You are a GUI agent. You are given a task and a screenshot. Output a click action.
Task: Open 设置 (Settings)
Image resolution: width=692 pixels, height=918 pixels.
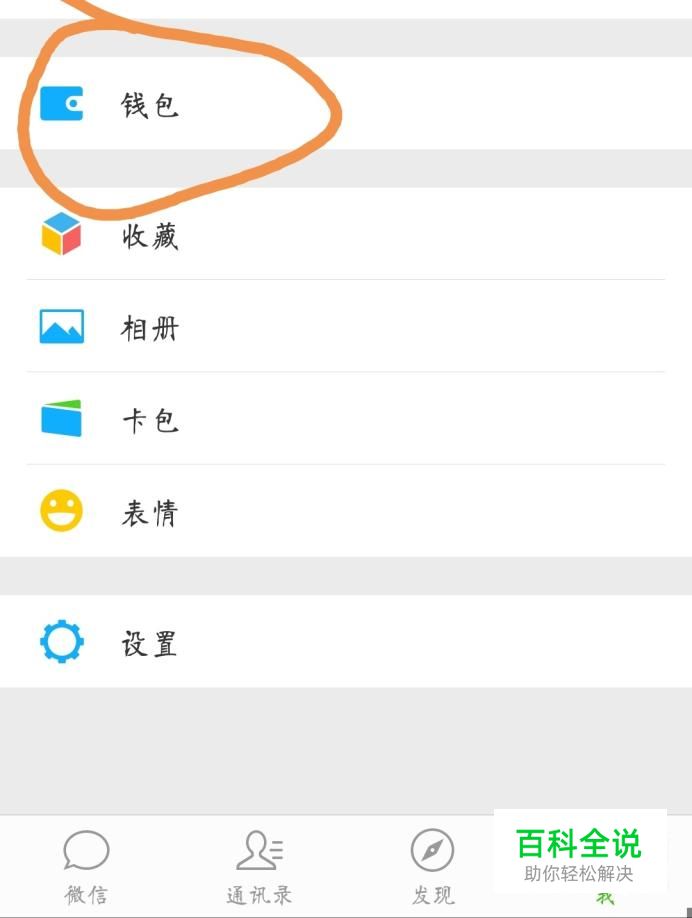150,643
